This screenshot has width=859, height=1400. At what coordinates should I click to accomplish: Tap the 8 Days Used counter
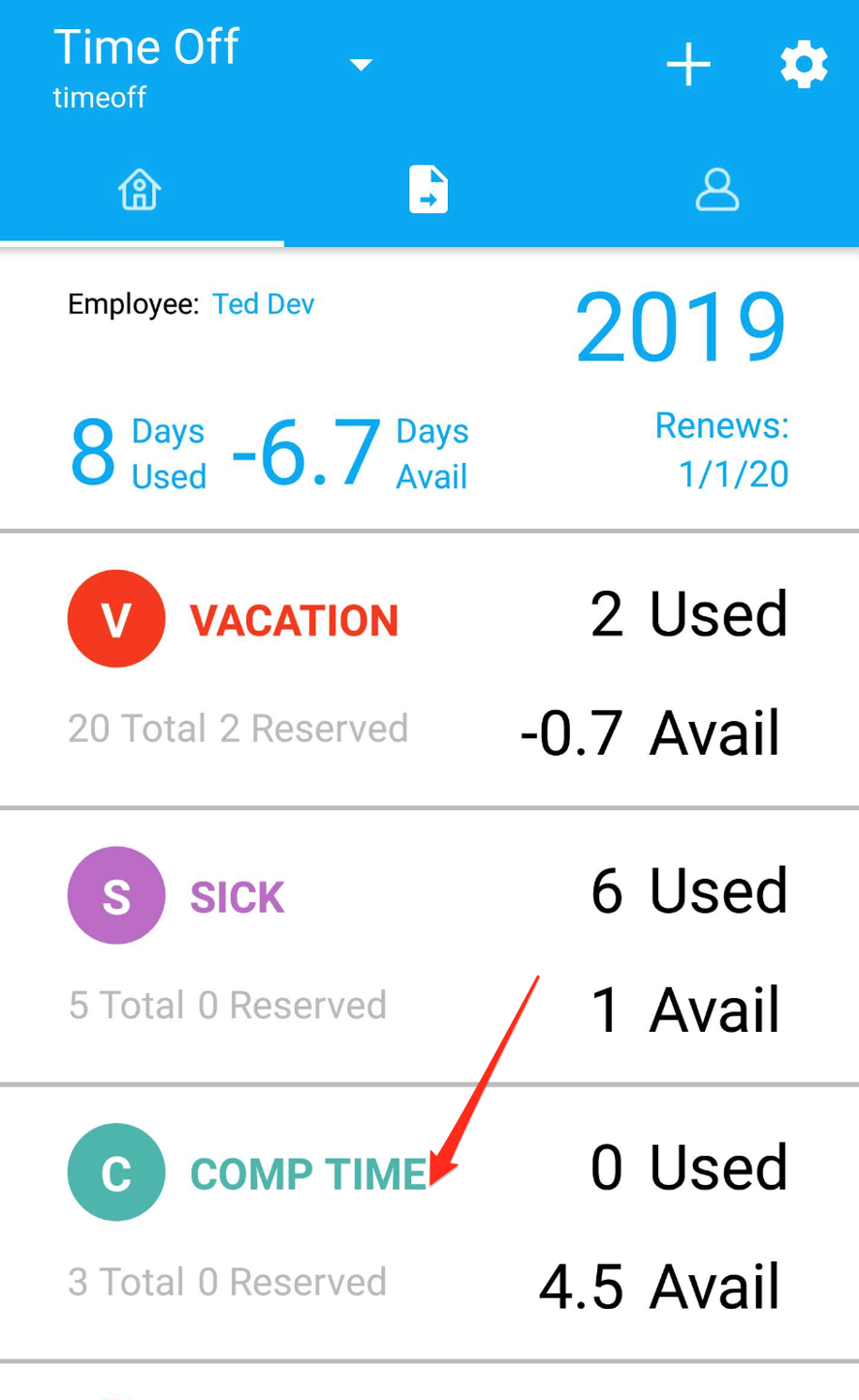coord(136,451)
